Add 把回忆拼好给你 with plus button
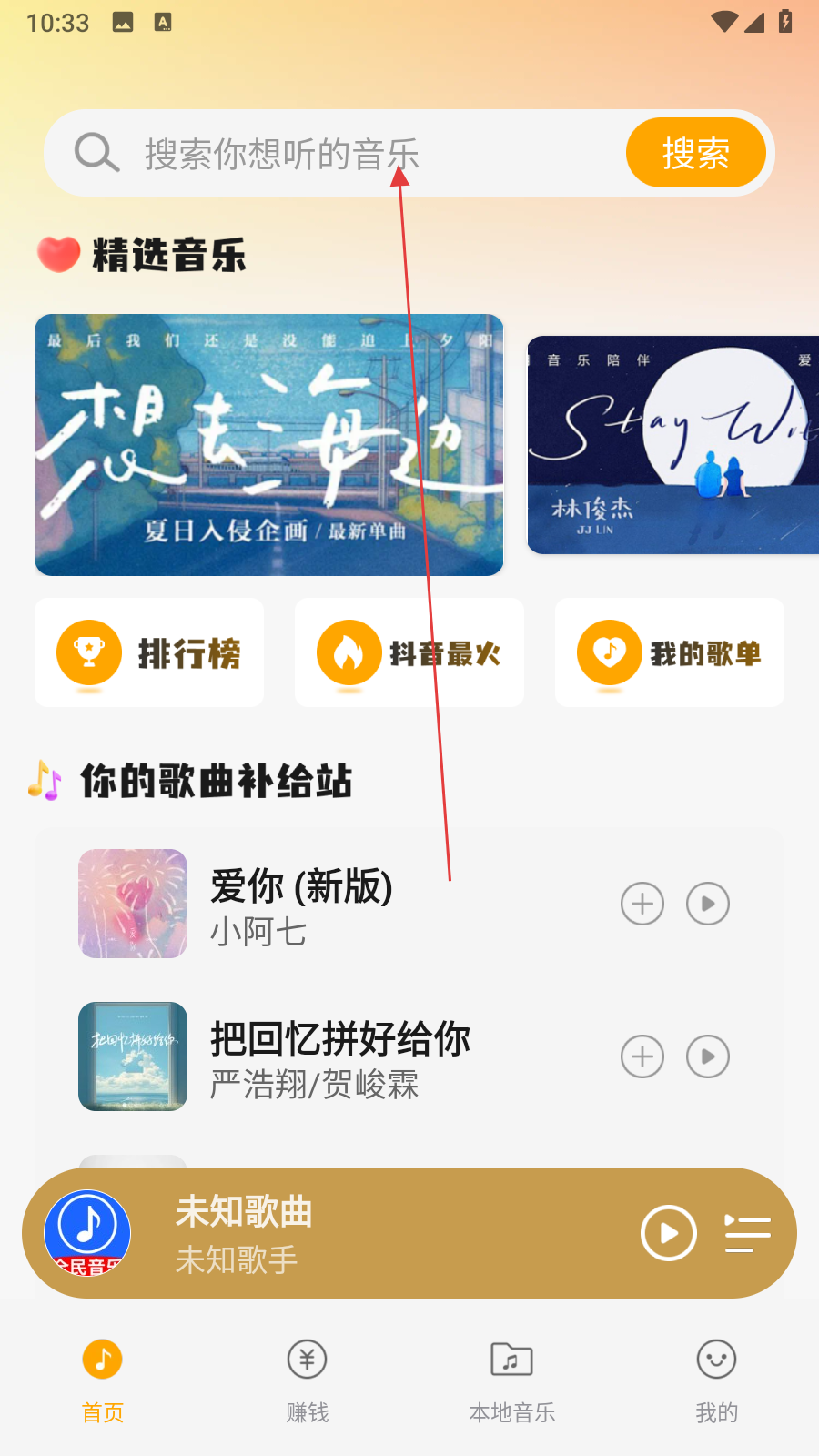The height and width of the screenshot is (1456, 819). [x=642, y=1057]
